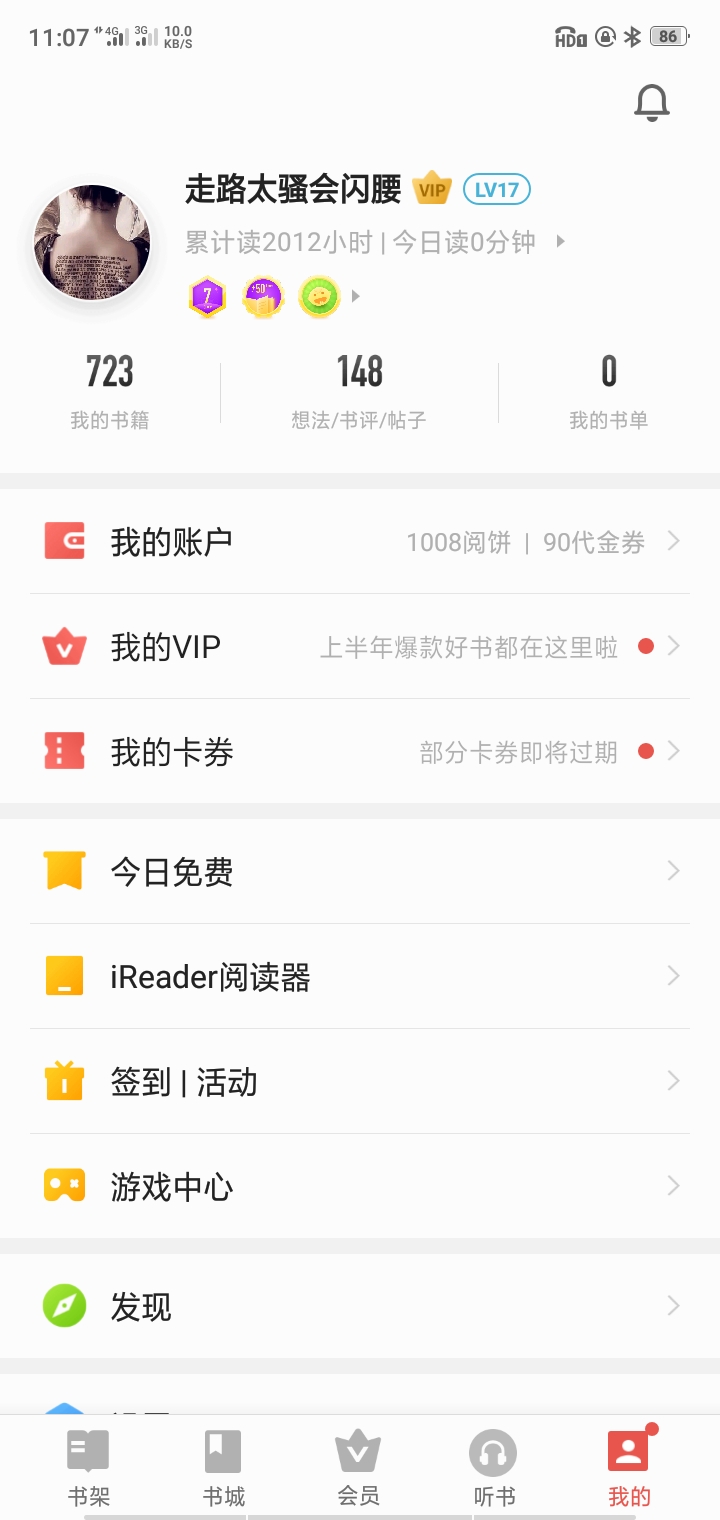This screenshot has width=720, height=1520.
Task: Open iReader阅读器 row
Action: tap(360, 977)
